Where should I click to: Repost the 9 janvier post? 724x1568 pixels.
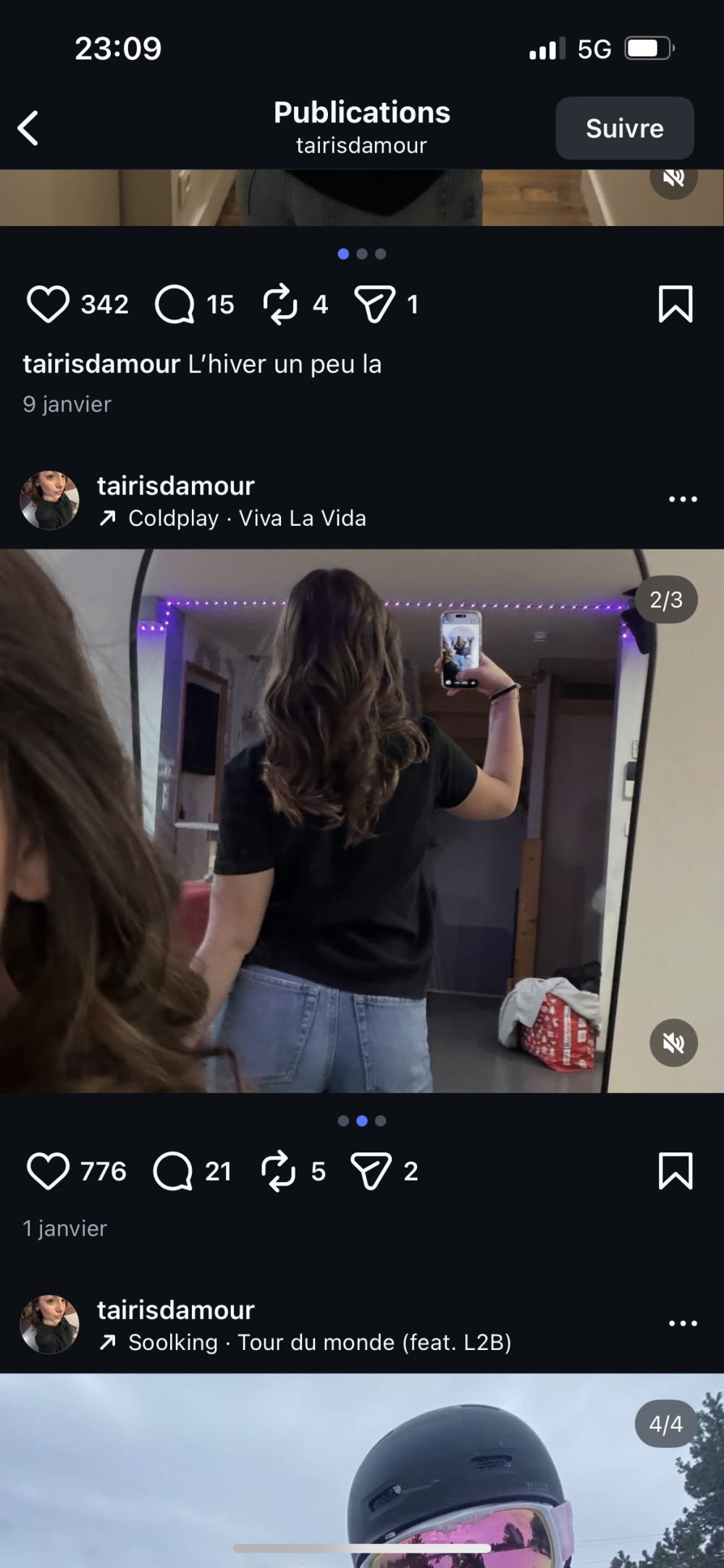(x=280, y=304)
